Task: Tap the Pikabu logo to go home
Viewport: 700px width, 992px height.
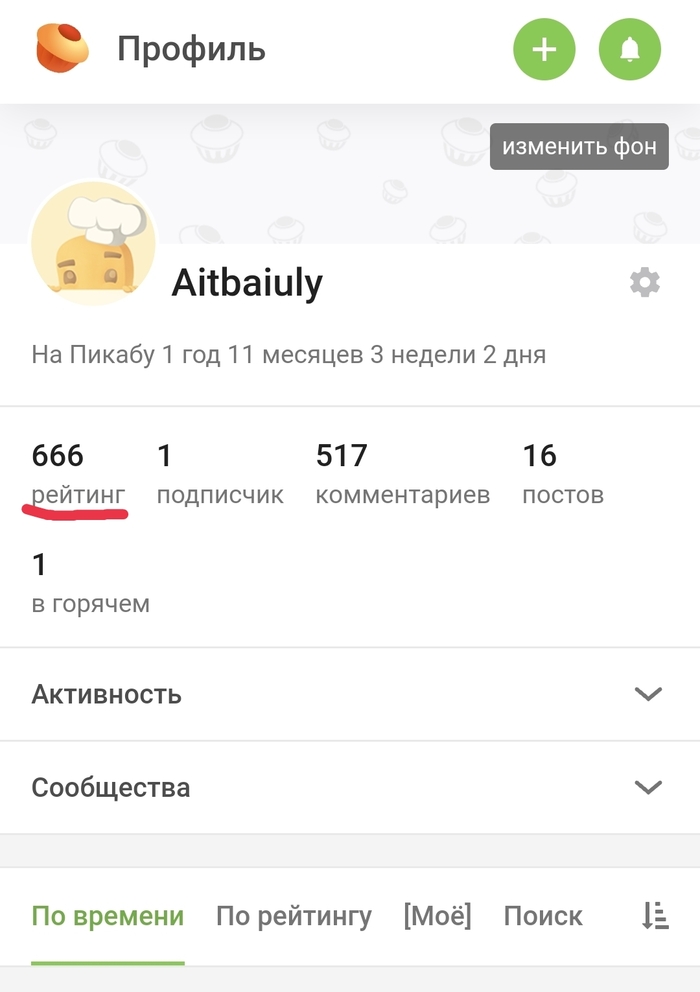Action: [63, 49]
